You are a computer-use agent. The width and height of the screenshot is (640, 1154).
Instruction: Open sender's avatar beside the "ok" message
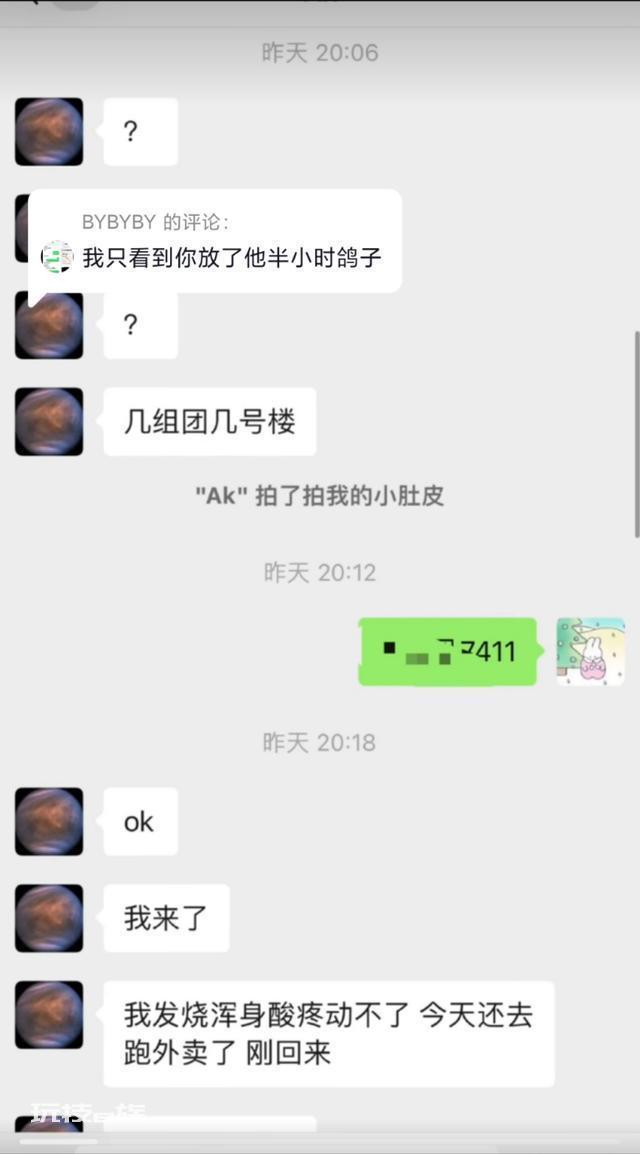tap(49, 821)
